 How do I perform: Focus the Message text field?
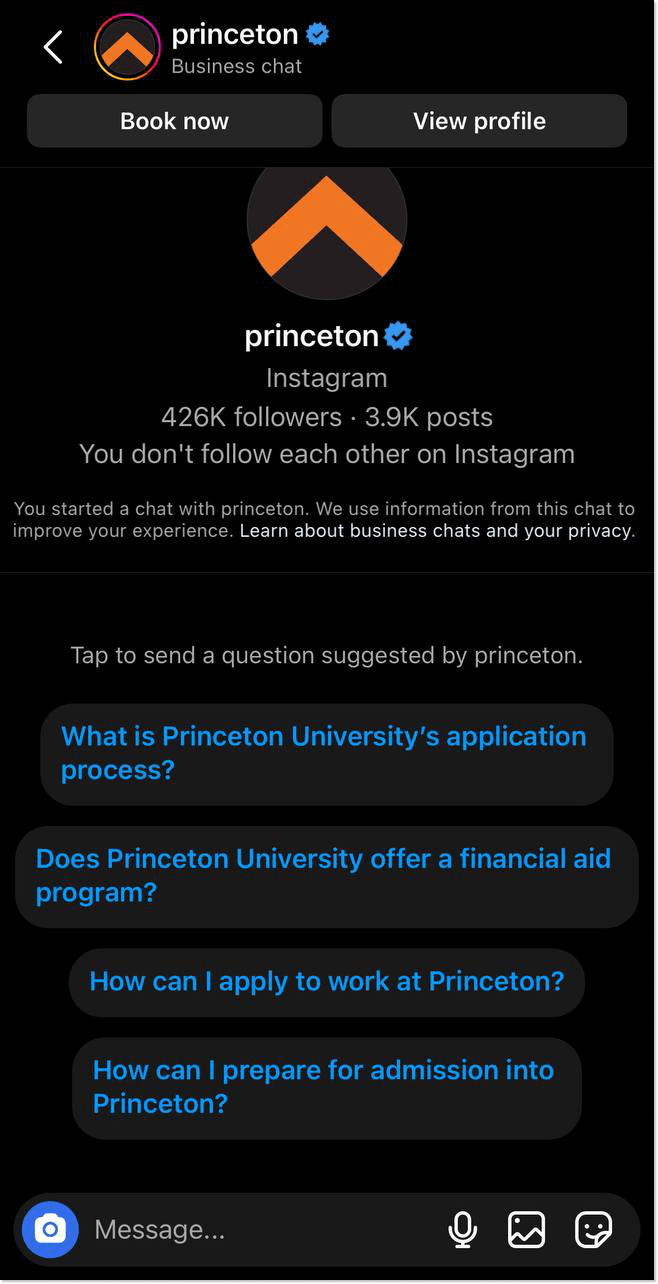[x=260, y=1229]
